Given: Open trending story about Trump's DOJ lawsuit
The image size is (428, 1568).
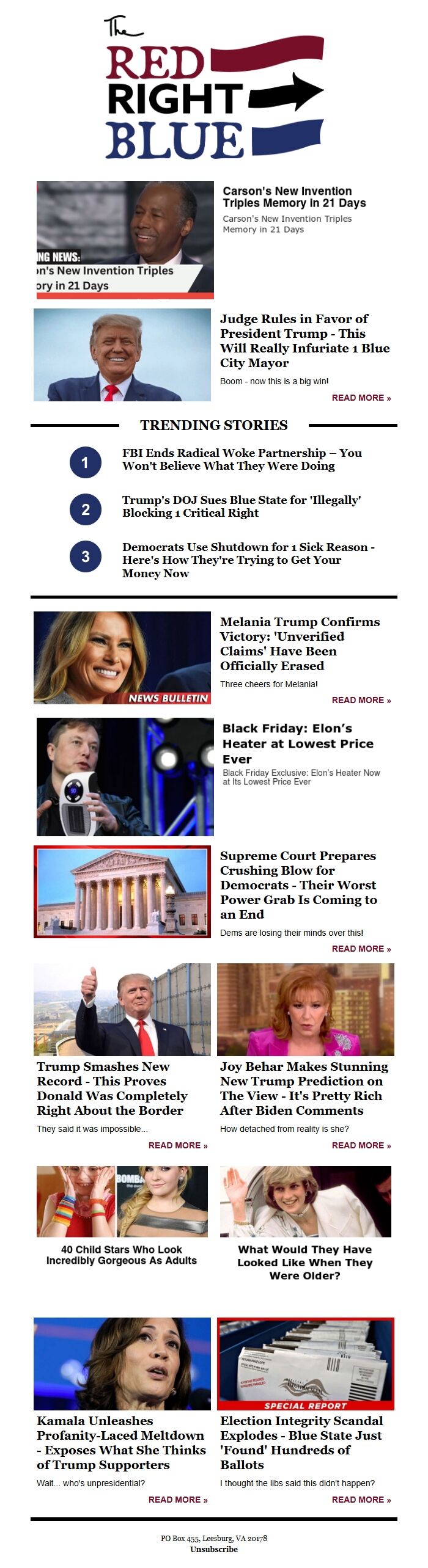Looking at the screenshot, I should coord(241,506).
